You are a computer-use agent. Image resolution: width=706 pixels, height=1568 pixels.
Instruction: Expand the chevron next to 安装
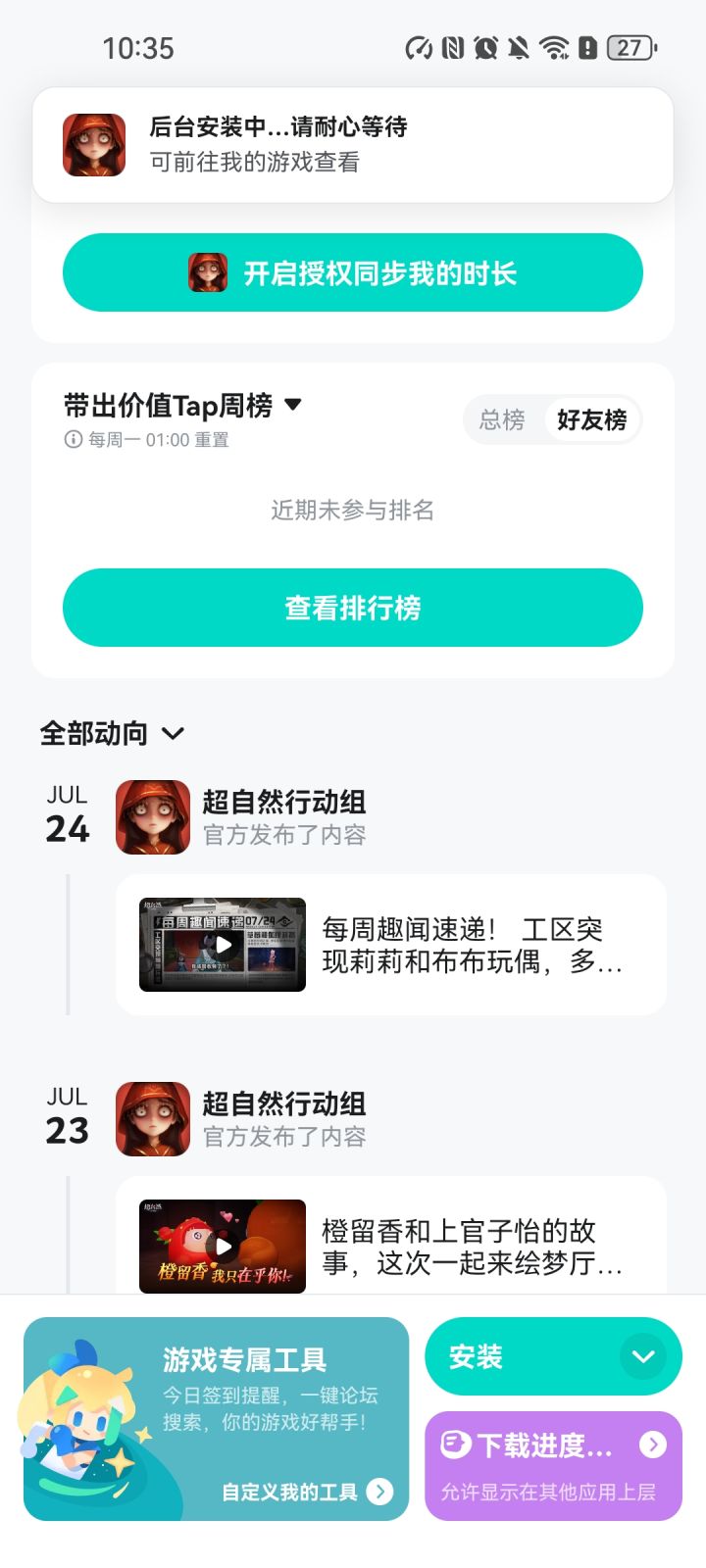tap(643, 1357)
